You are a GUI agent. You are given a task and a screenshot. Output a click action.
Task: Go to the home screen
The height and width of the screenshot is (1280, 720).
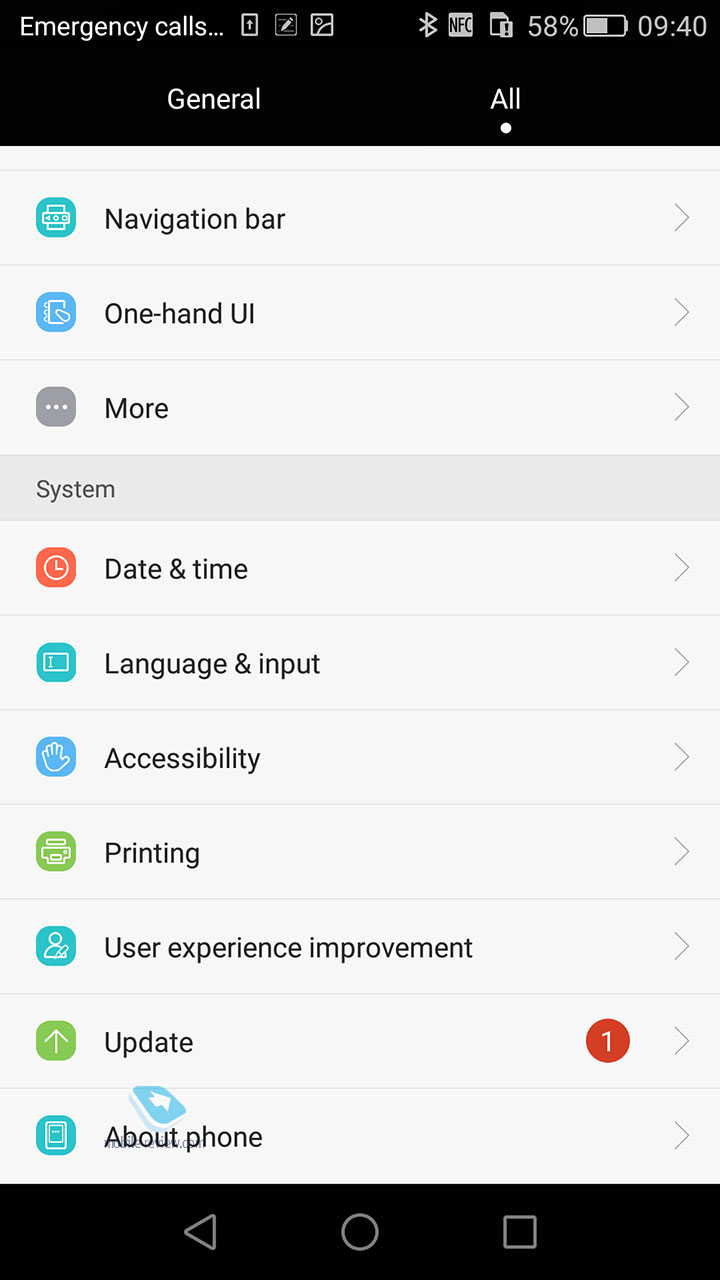pyautogui.click(x=360, y=1232)
